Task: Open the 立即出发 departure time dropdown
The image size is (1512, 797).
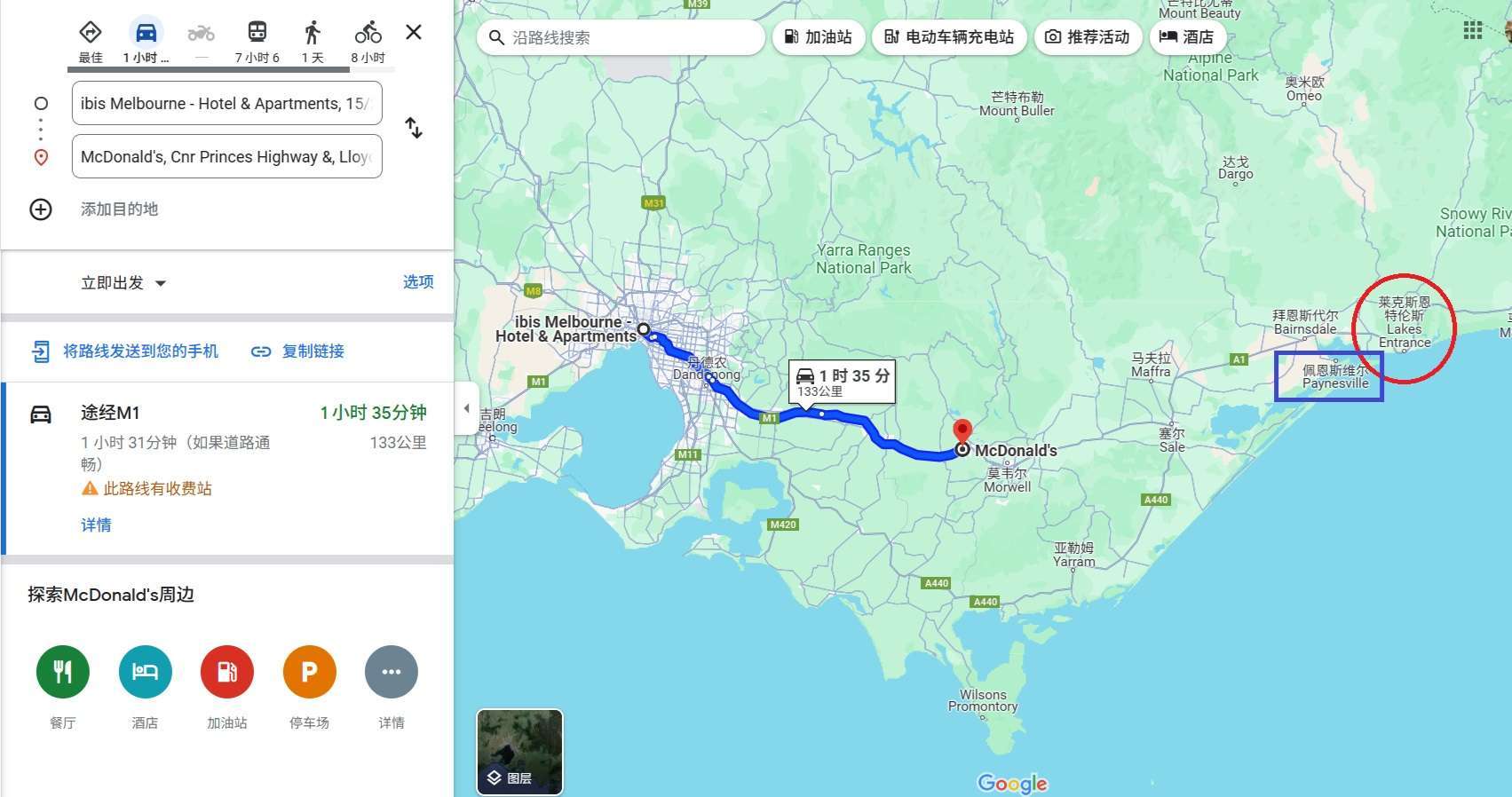Action: (123, 283)
